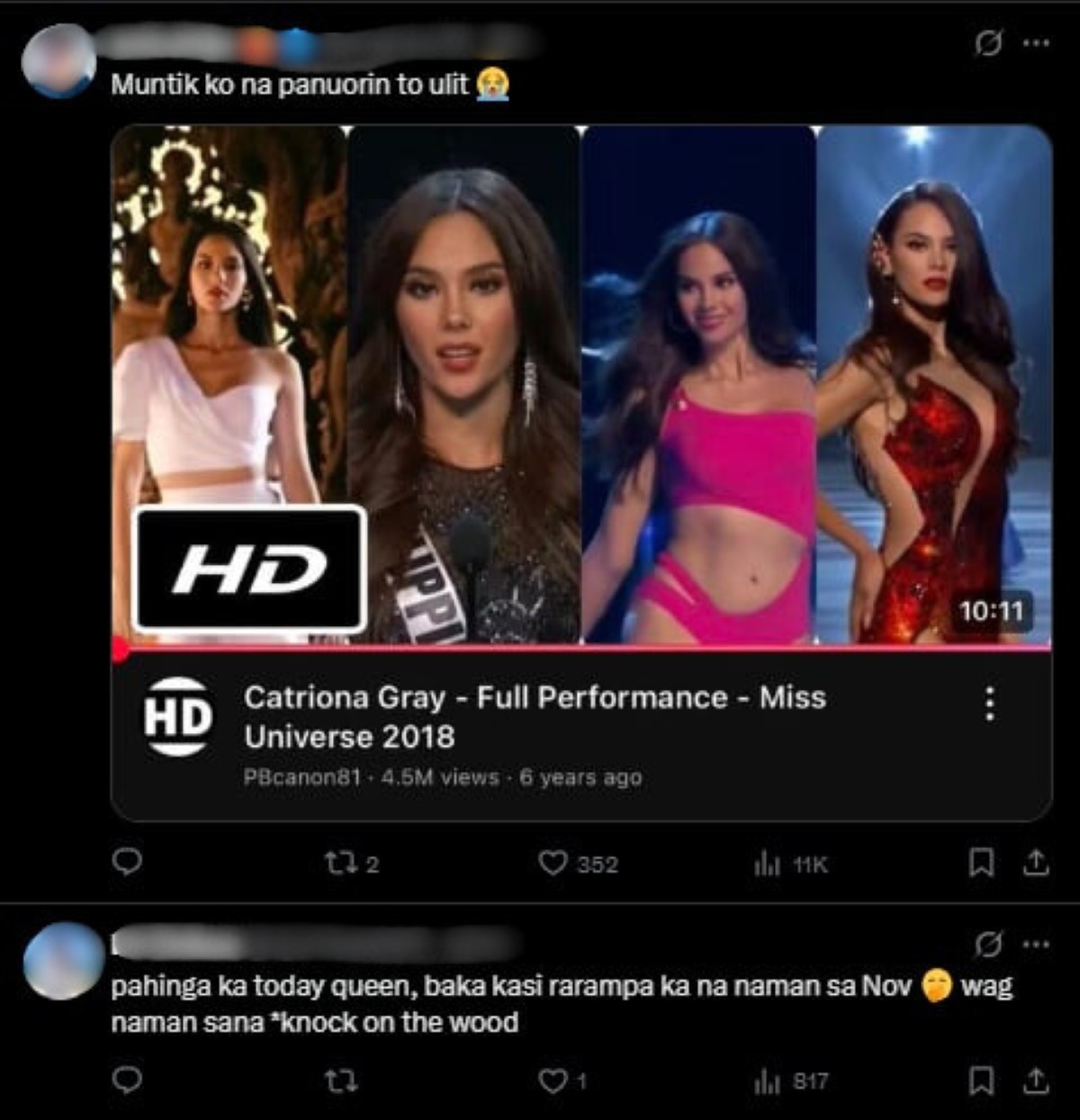Open the video card's three-dot menu

pyautogui.click(x=990, y=703)
